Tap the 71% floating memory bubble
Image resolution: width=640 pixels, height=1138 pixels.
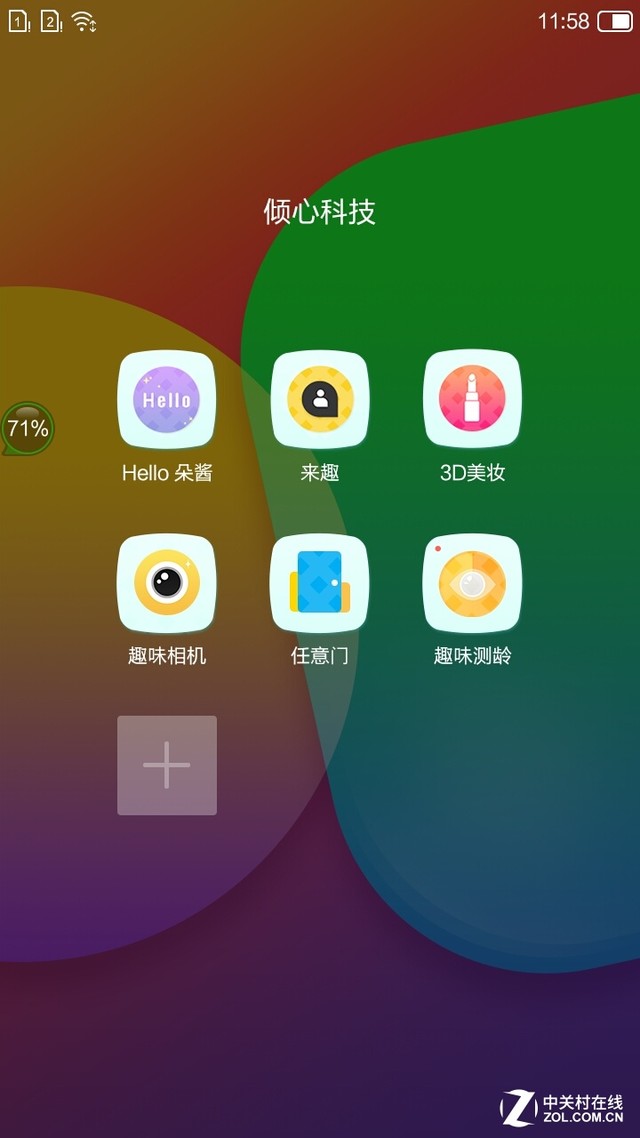[27, 428]
